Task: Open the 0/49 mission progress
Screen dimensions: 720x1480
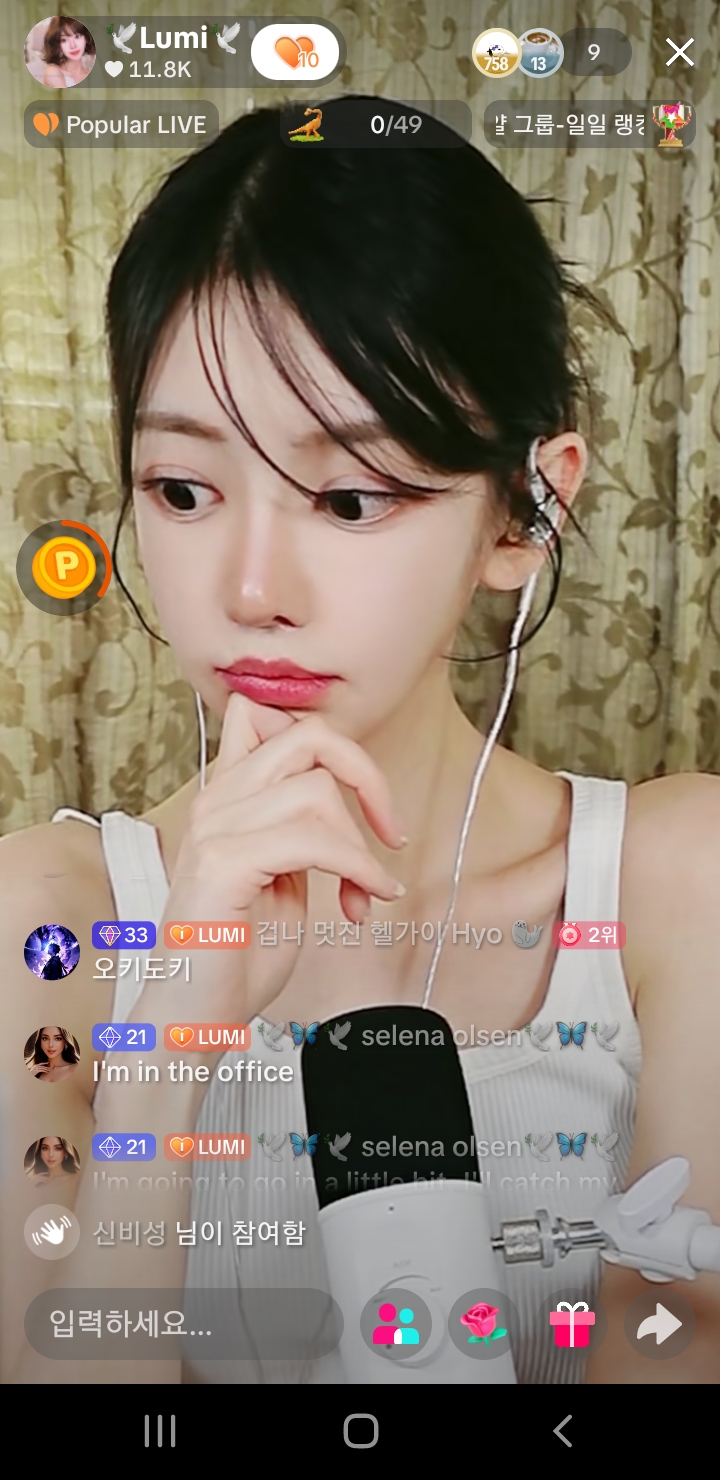Action: coord(377,125)
